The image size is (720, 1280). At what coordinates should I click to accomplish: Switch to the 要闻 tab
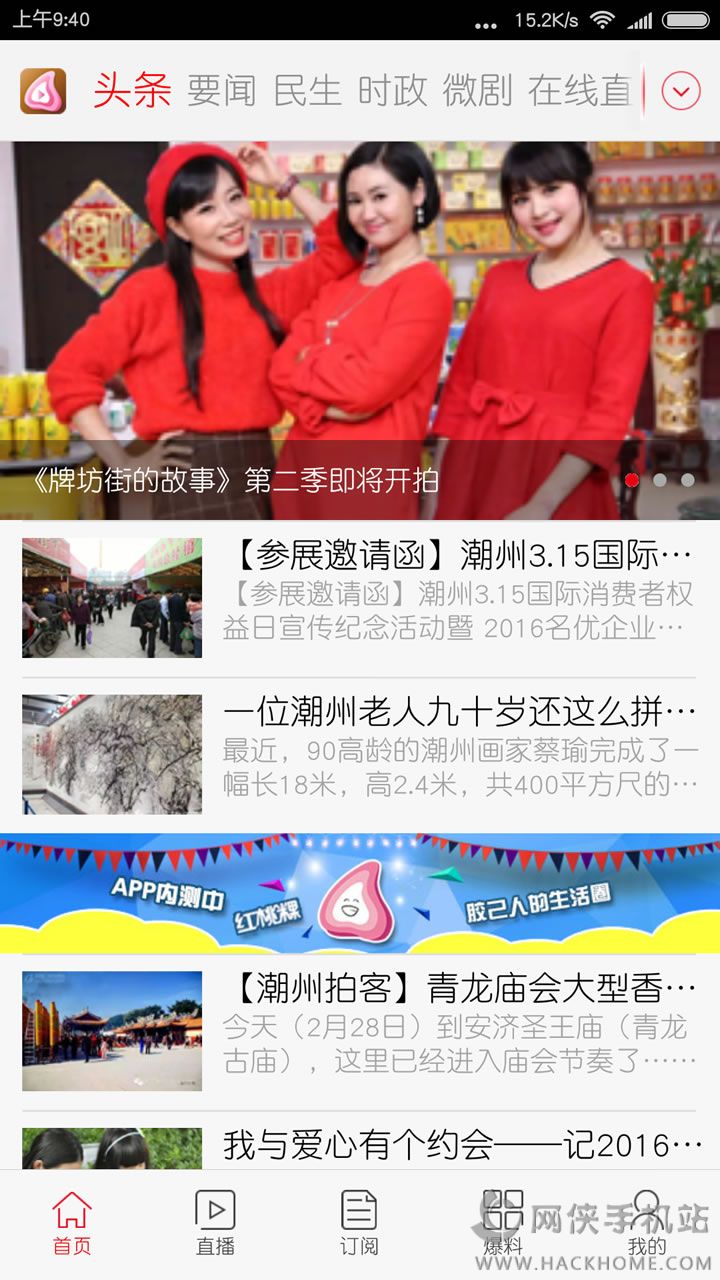point(222,91)
